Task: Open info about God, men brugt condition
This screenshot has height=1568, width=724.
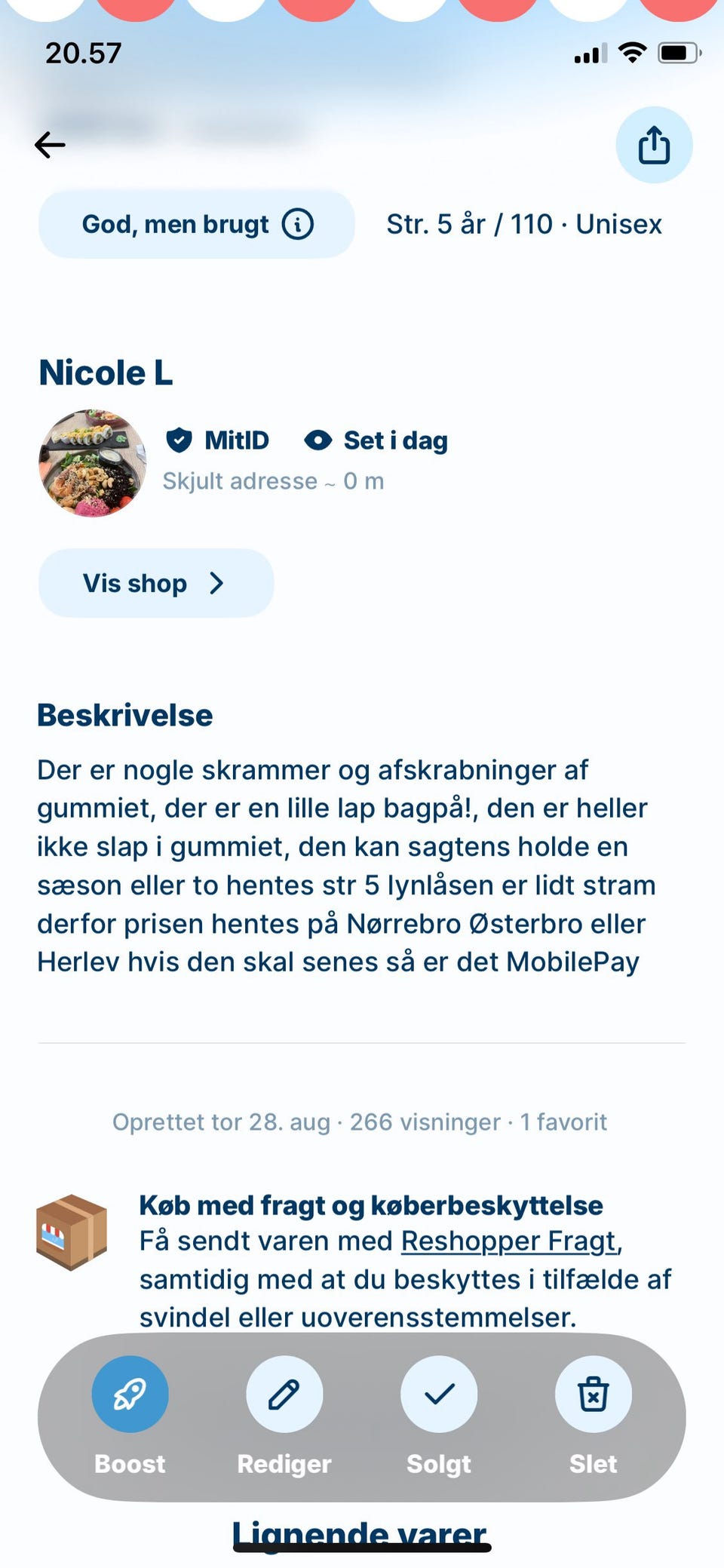Action: click(x=299, y=223)
